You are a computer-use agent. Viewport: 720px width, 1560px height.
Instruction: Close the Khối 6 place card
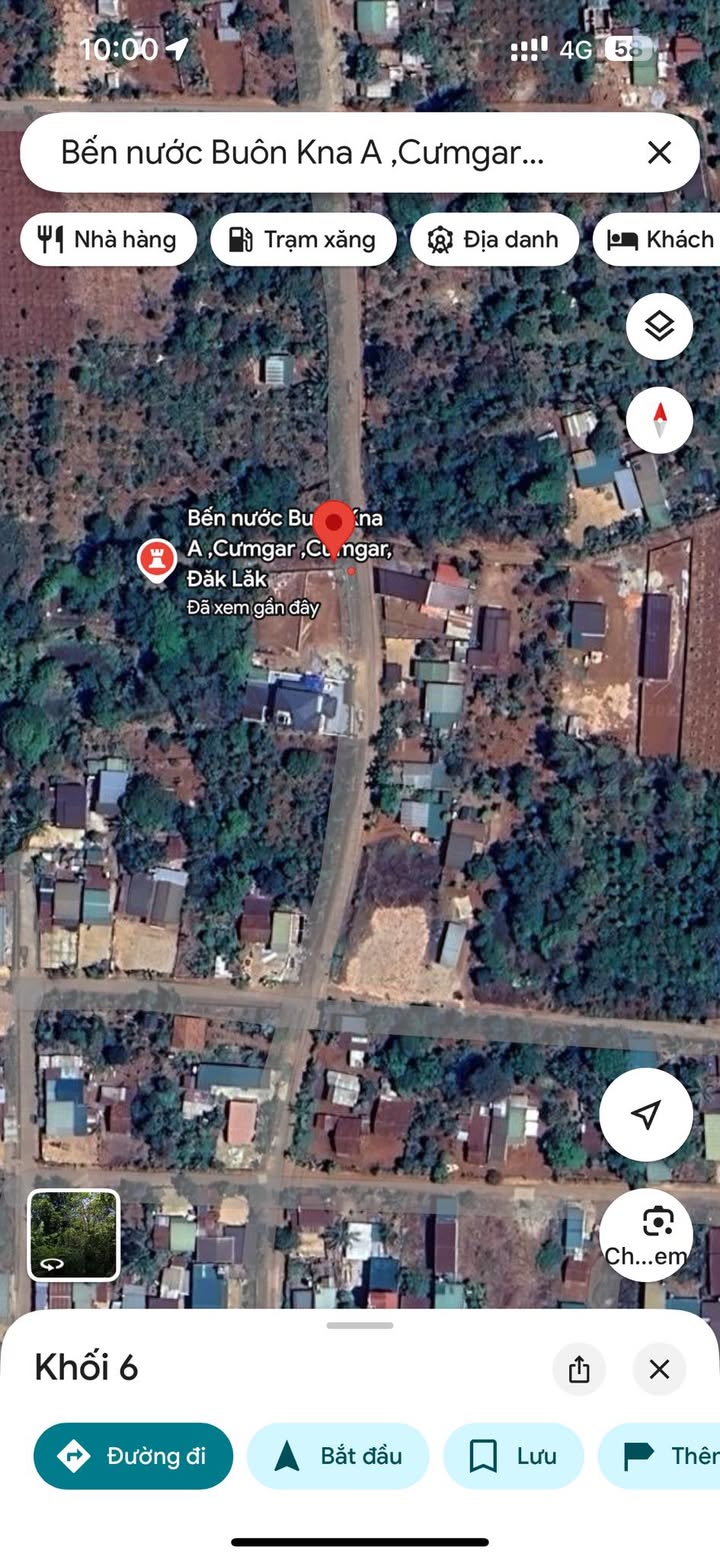tap(659, 1369)
